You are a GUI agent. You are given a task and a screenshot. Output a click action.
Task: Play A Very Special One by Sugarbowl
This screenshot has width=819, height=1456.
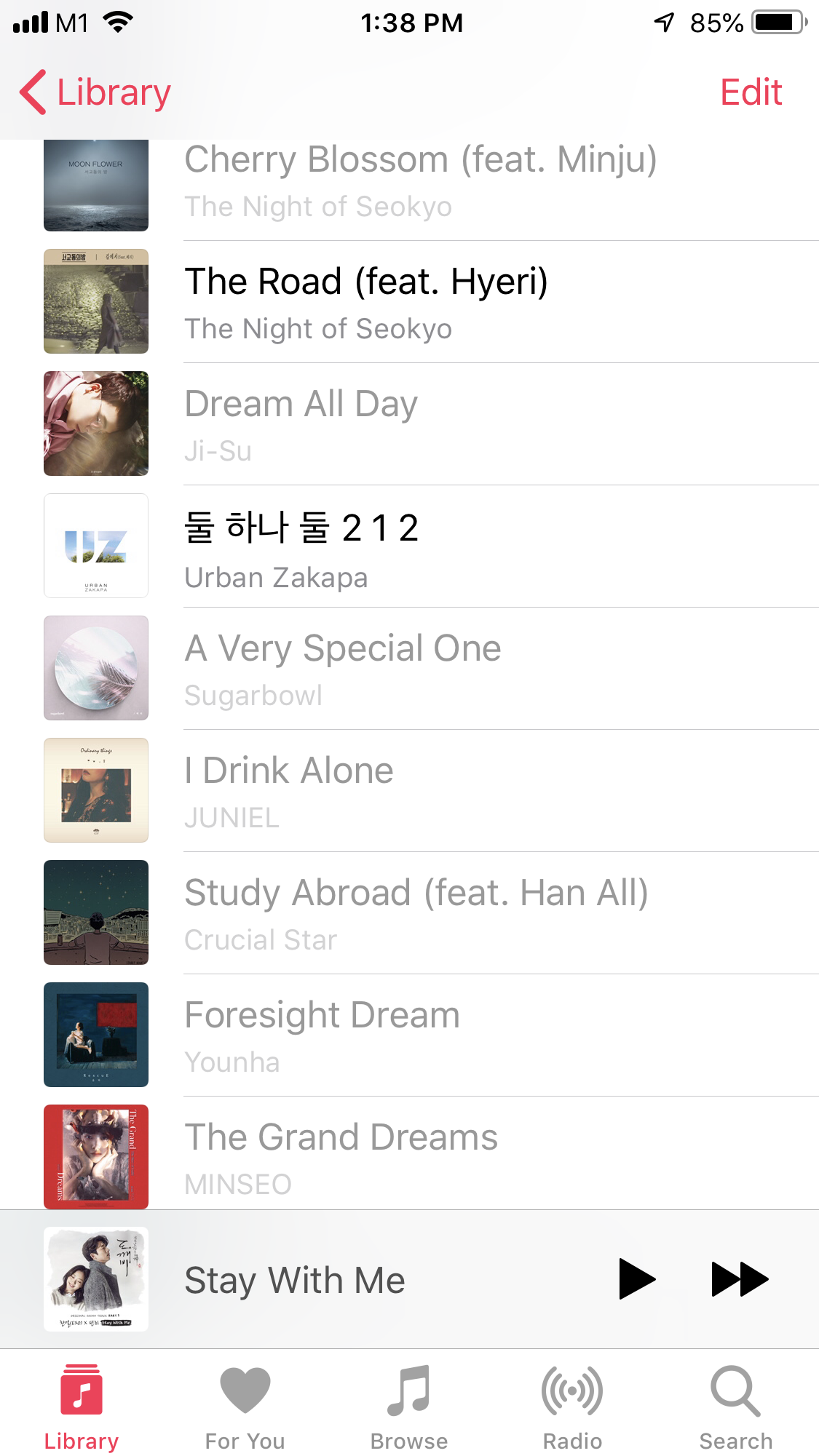pos(342,669)
